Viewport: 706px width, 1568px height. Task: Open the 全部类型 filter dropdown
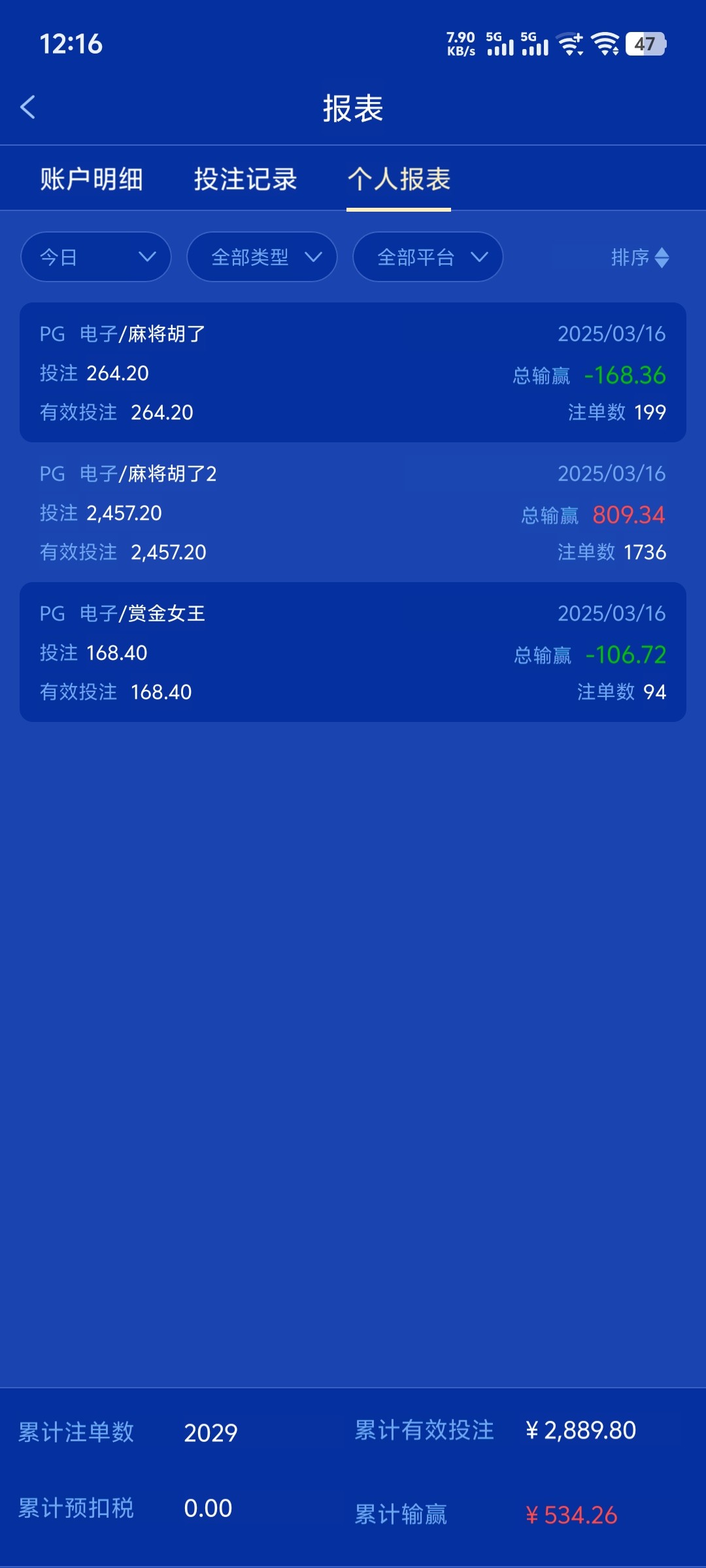pyautogui.click(x=262, y=257)
